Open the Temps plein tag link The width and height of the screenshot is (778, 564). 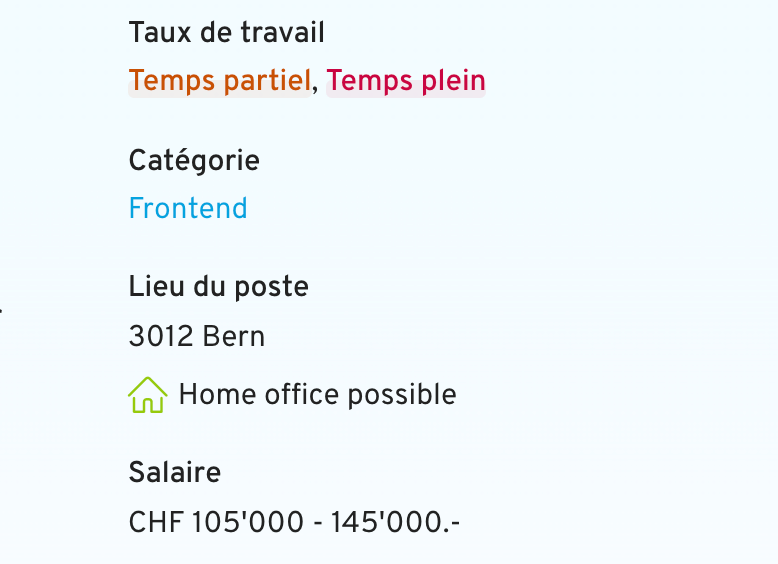pos(405,81)
